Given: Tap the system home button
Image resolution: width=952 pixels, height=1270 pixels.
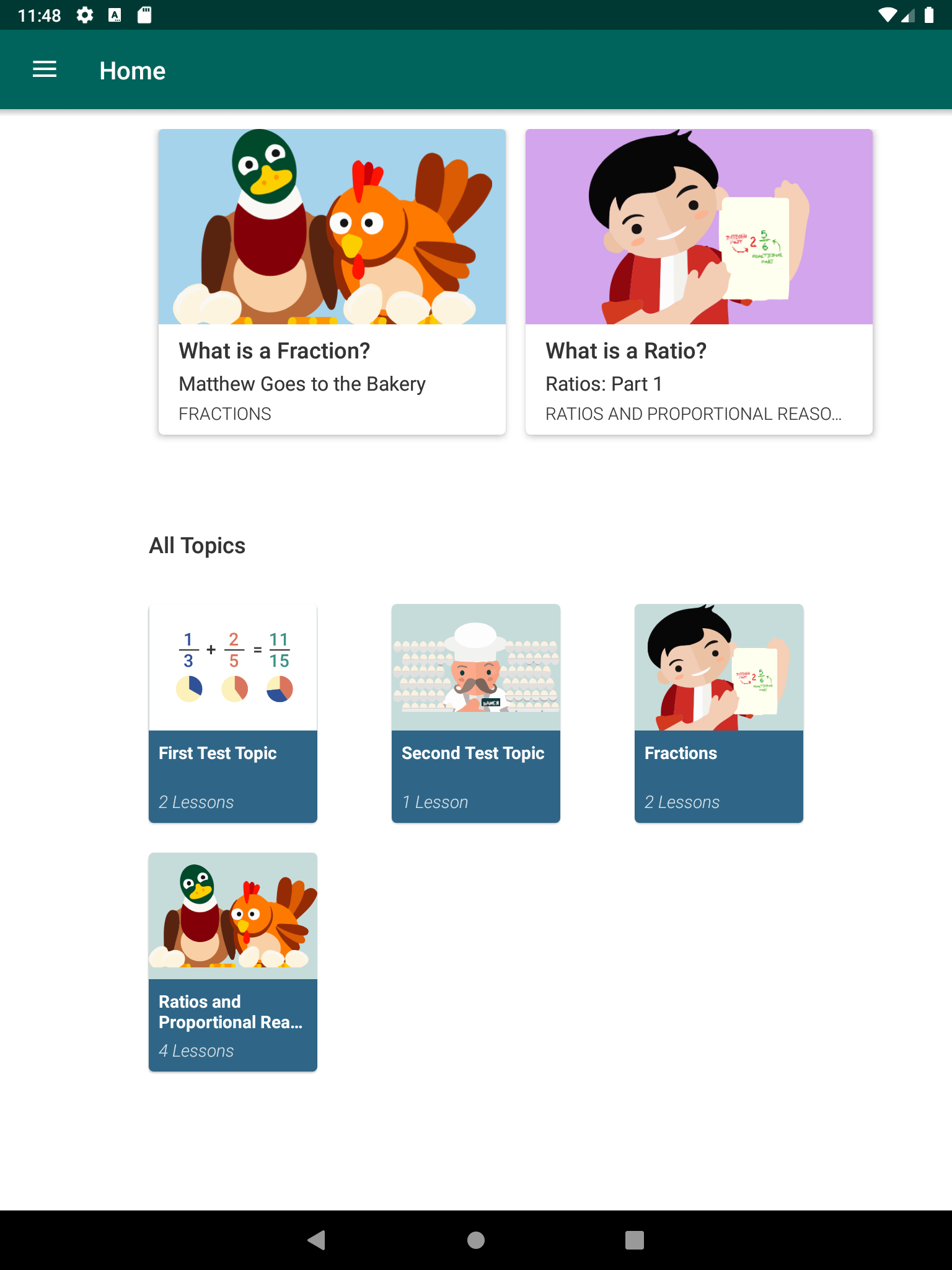Looking at the screenshot, I should click(475, 1240).
